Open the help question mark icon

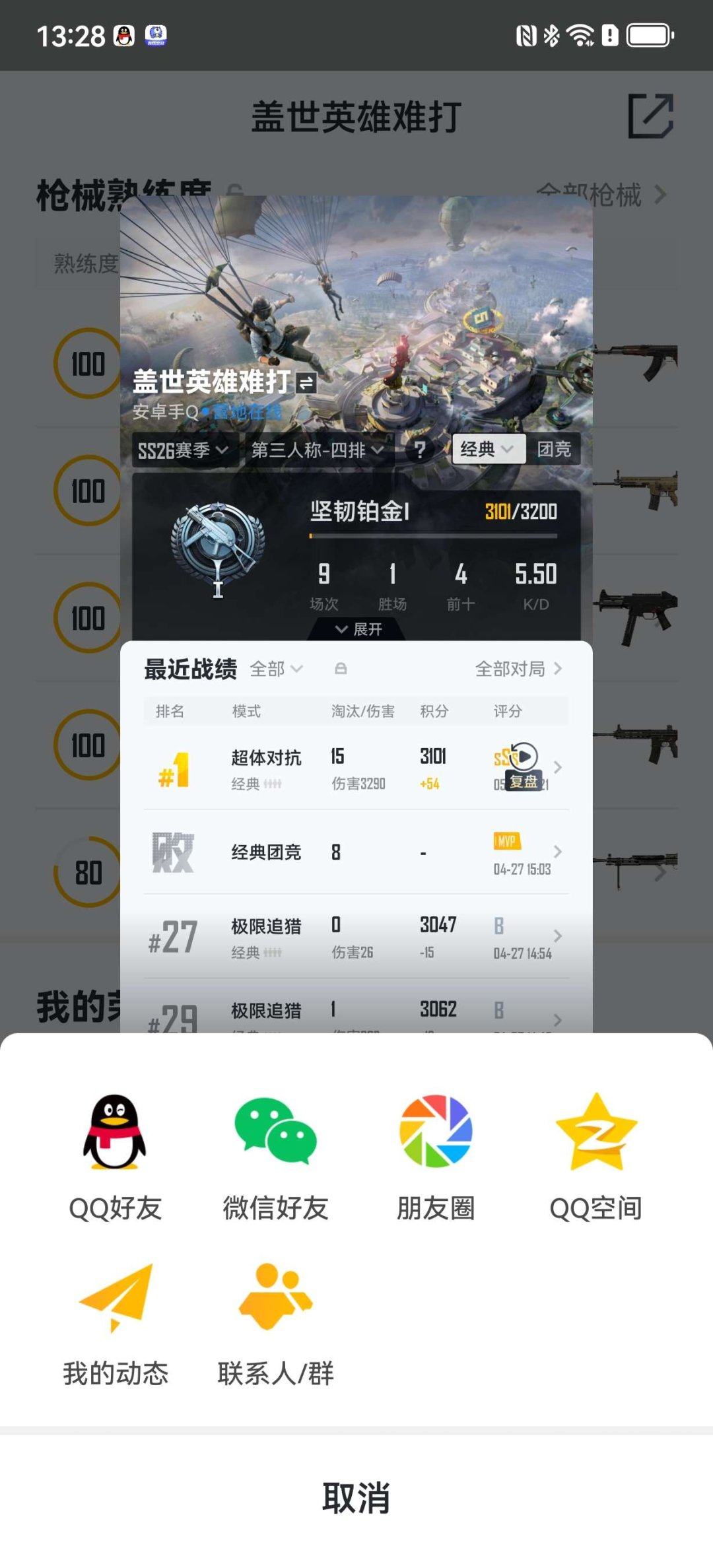tap(420, 451)
